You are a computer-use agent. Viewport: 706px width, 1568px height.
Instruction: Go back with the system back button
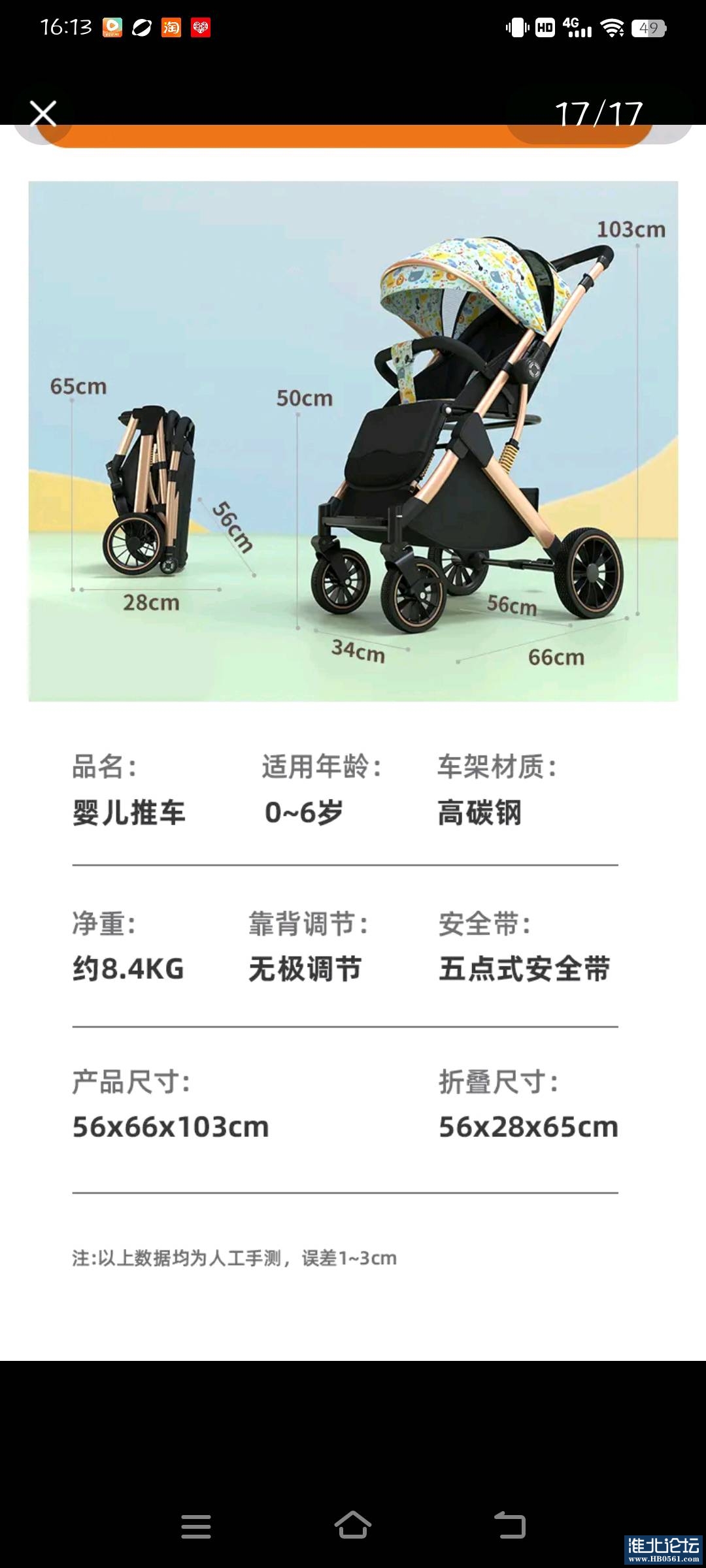(x=509, y=1527)
